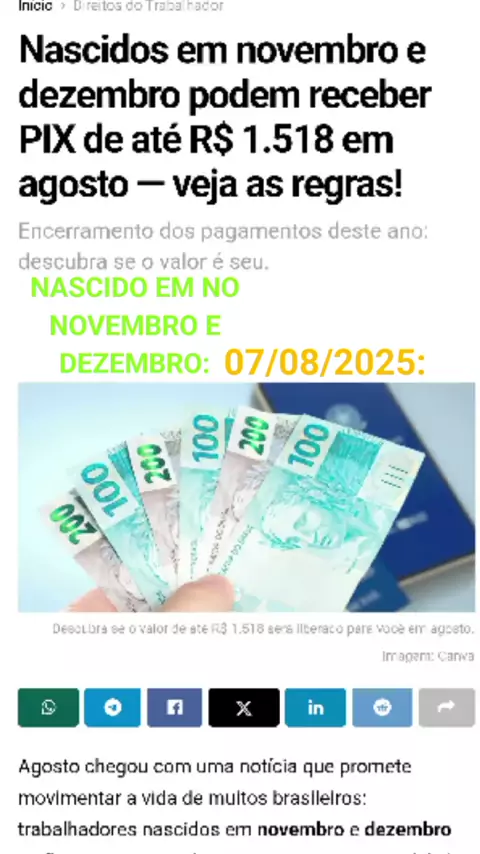Open the Direitos do Trabalhador breadcrumb
480x854 pixels.
coord(149,5)
